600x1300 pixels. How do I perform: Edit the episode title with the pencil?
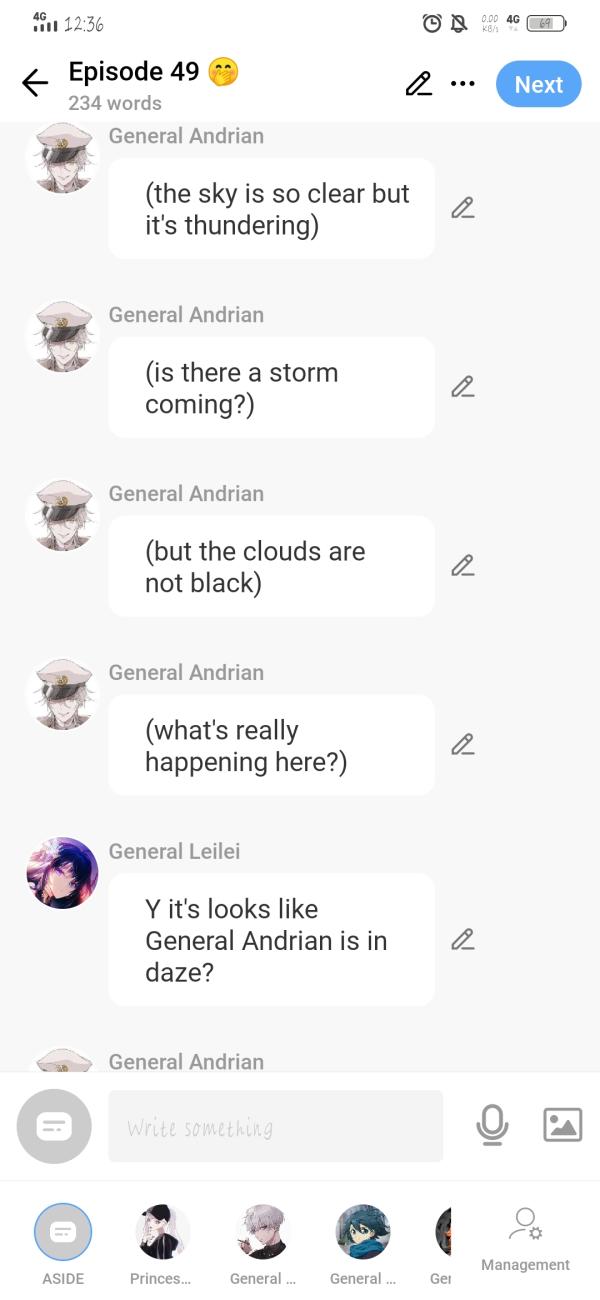(418, 84)
